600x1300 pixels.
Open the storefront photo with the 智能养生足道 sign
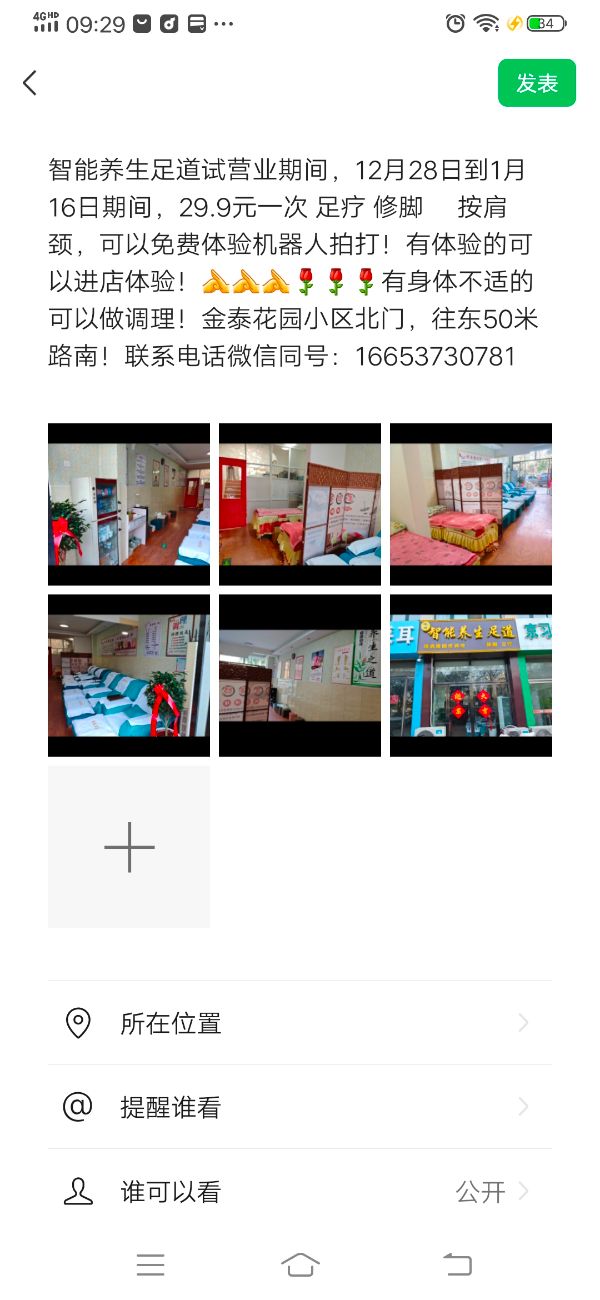(x=470, y=675)
